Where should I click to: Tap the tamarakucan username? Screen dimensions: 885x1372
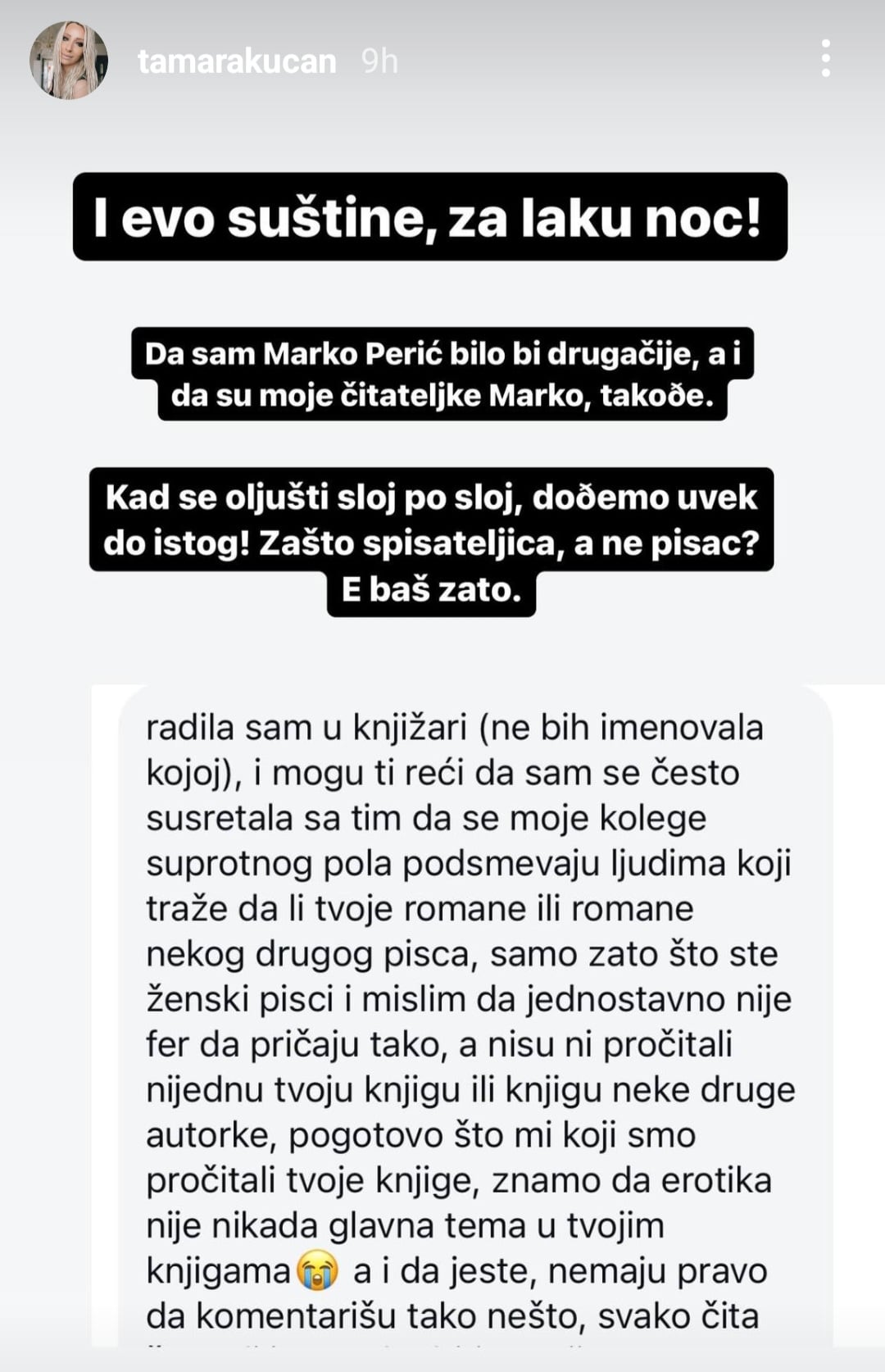237,61
